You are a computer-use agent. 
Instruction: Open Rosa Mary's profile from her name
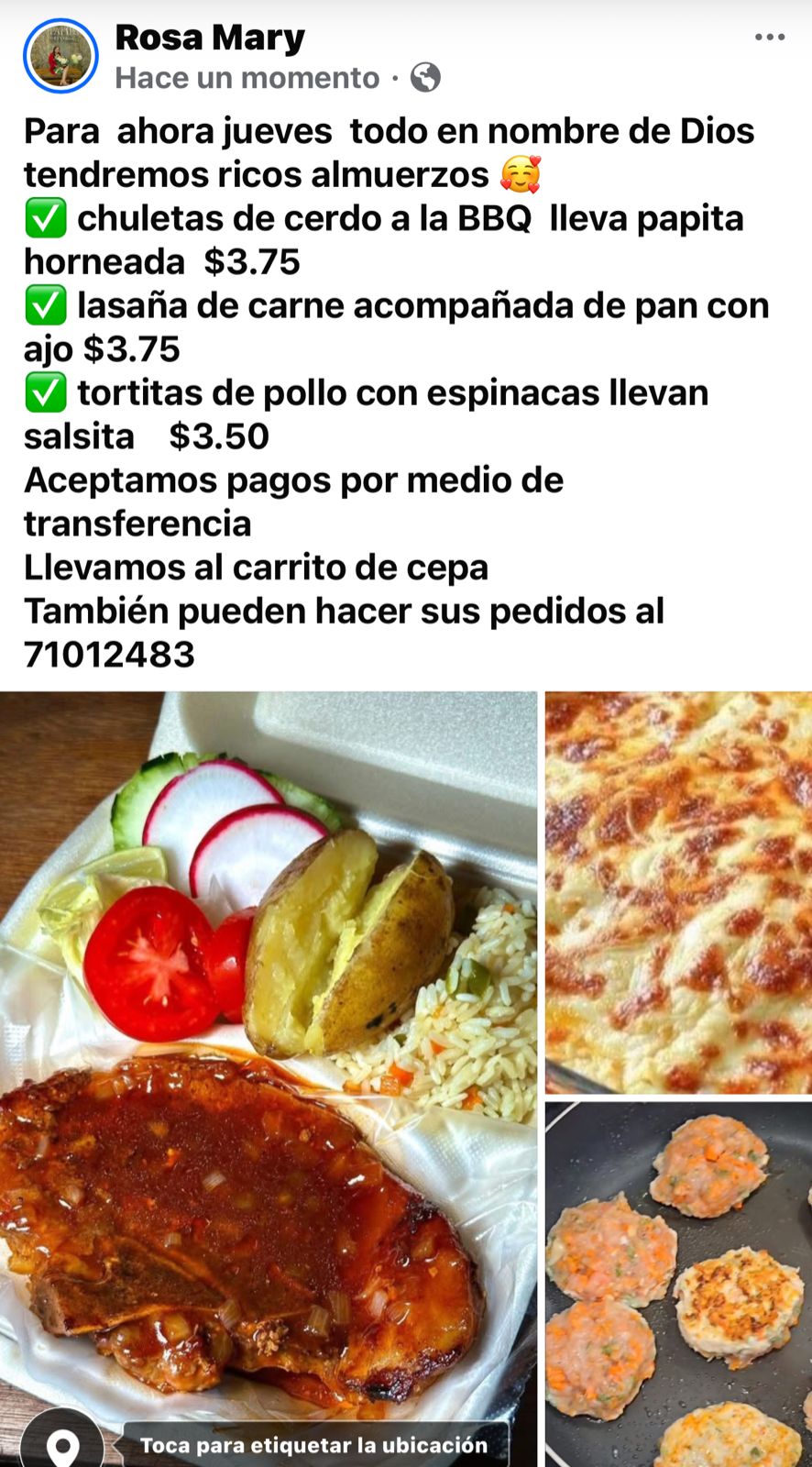[210, 38]
